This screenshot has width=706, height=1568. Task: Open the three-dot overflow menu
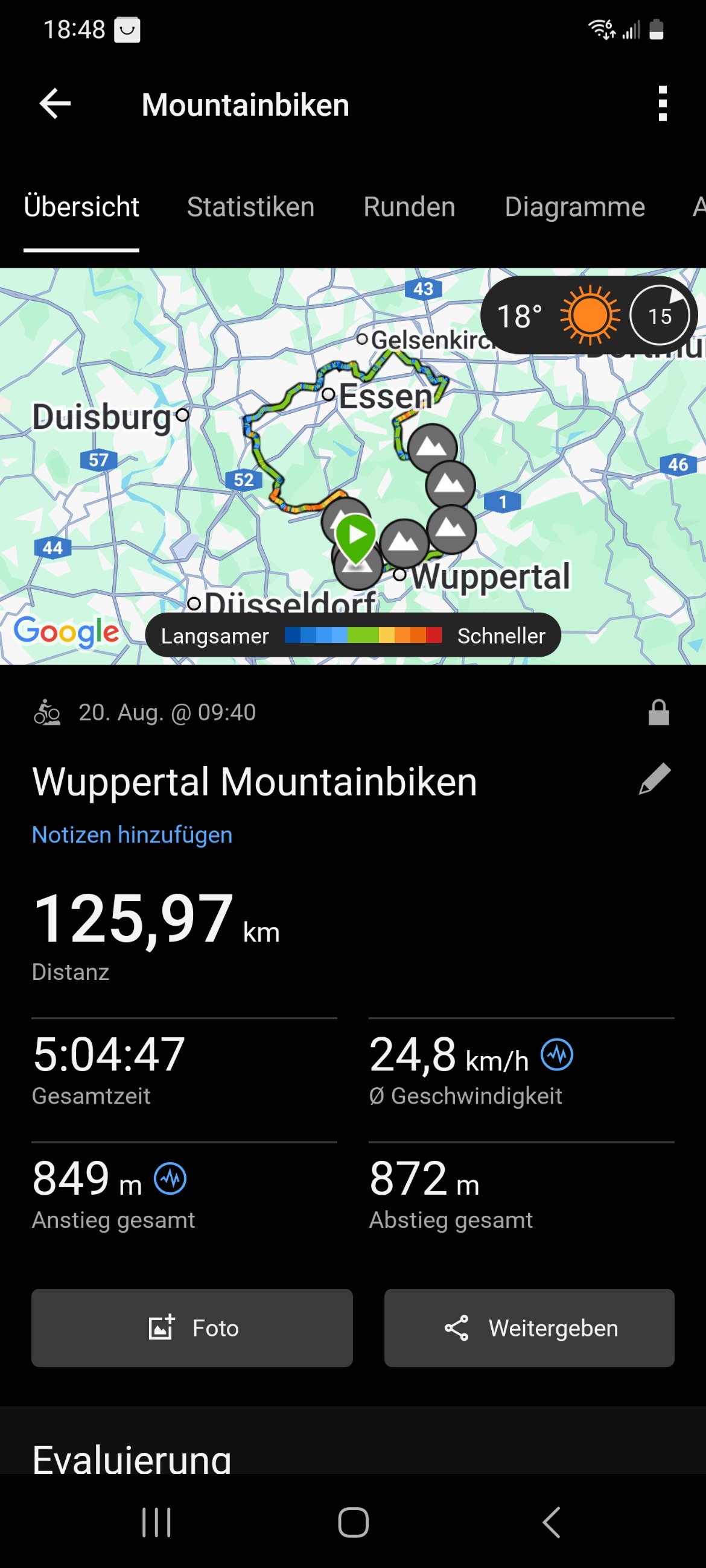[x=662, y=104]
